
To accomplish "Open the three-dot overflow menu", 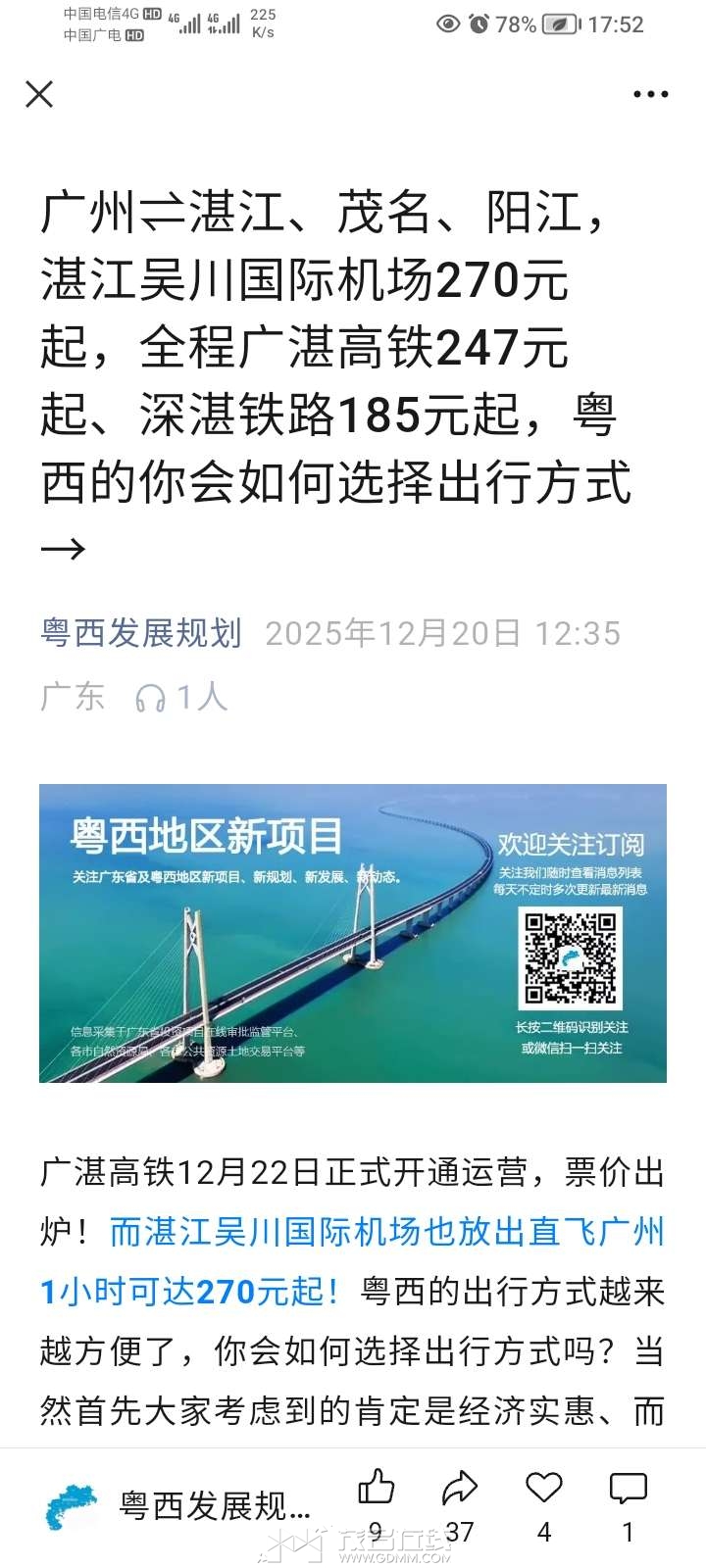I will 650,95.
